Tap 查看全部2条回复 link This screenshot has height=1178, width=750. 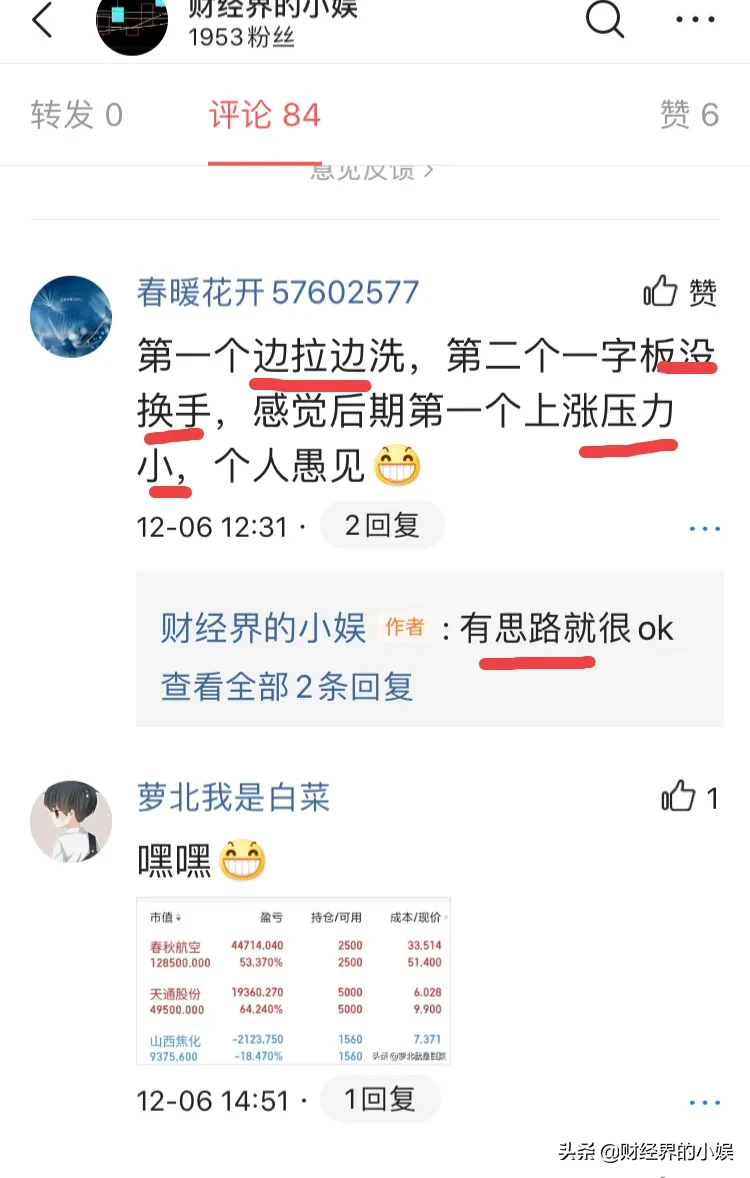pos(287,687)
